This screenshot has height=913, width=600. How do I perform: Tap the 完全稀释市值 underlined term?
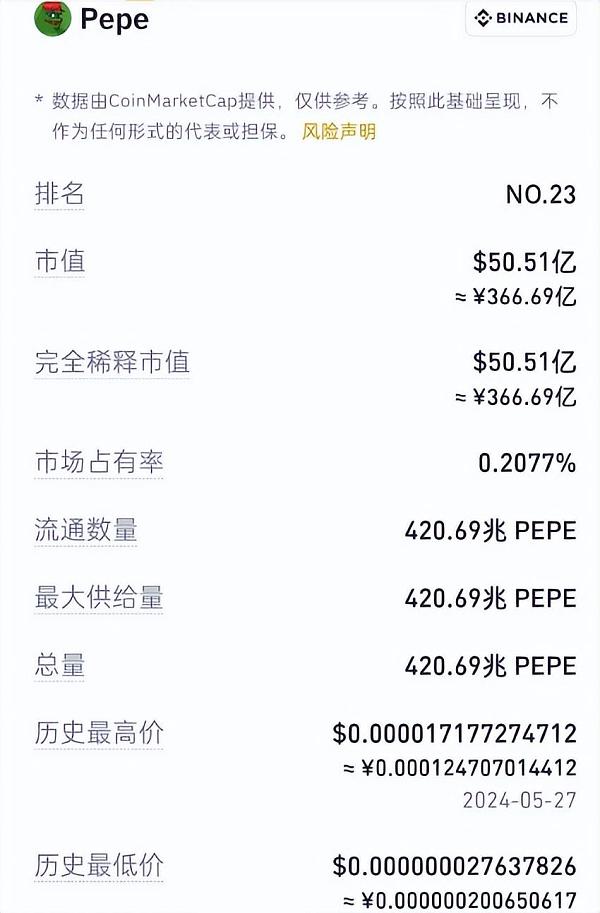(x=112, y=362)
